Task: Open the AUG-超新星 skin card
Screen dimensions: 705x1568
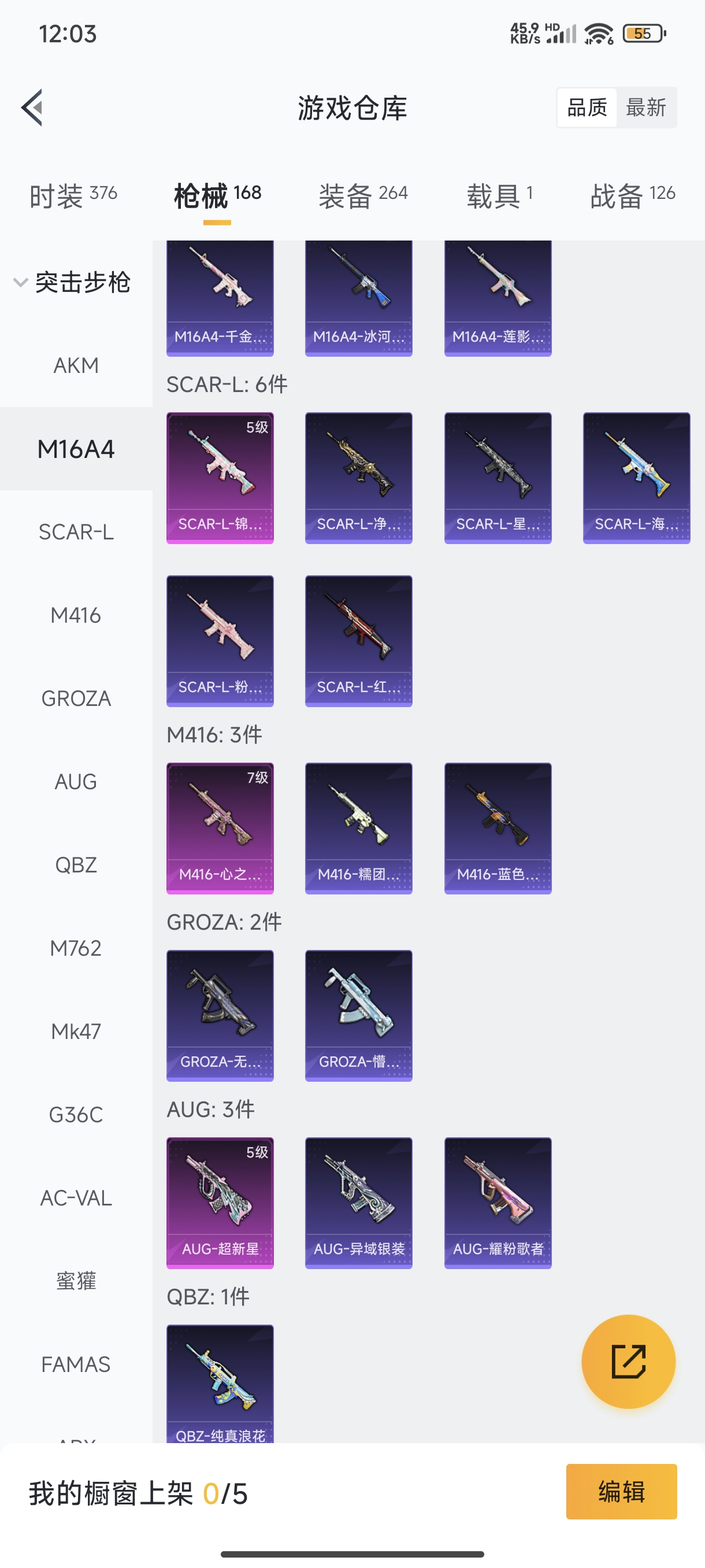Action: click(x=220, y=1203)
